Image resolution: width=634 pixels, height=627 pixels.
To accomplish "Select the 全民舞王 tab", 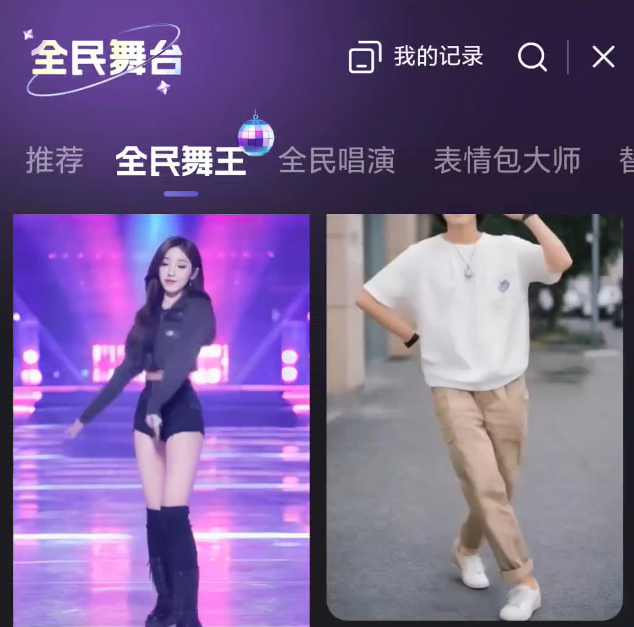I will tap(181, 161).
